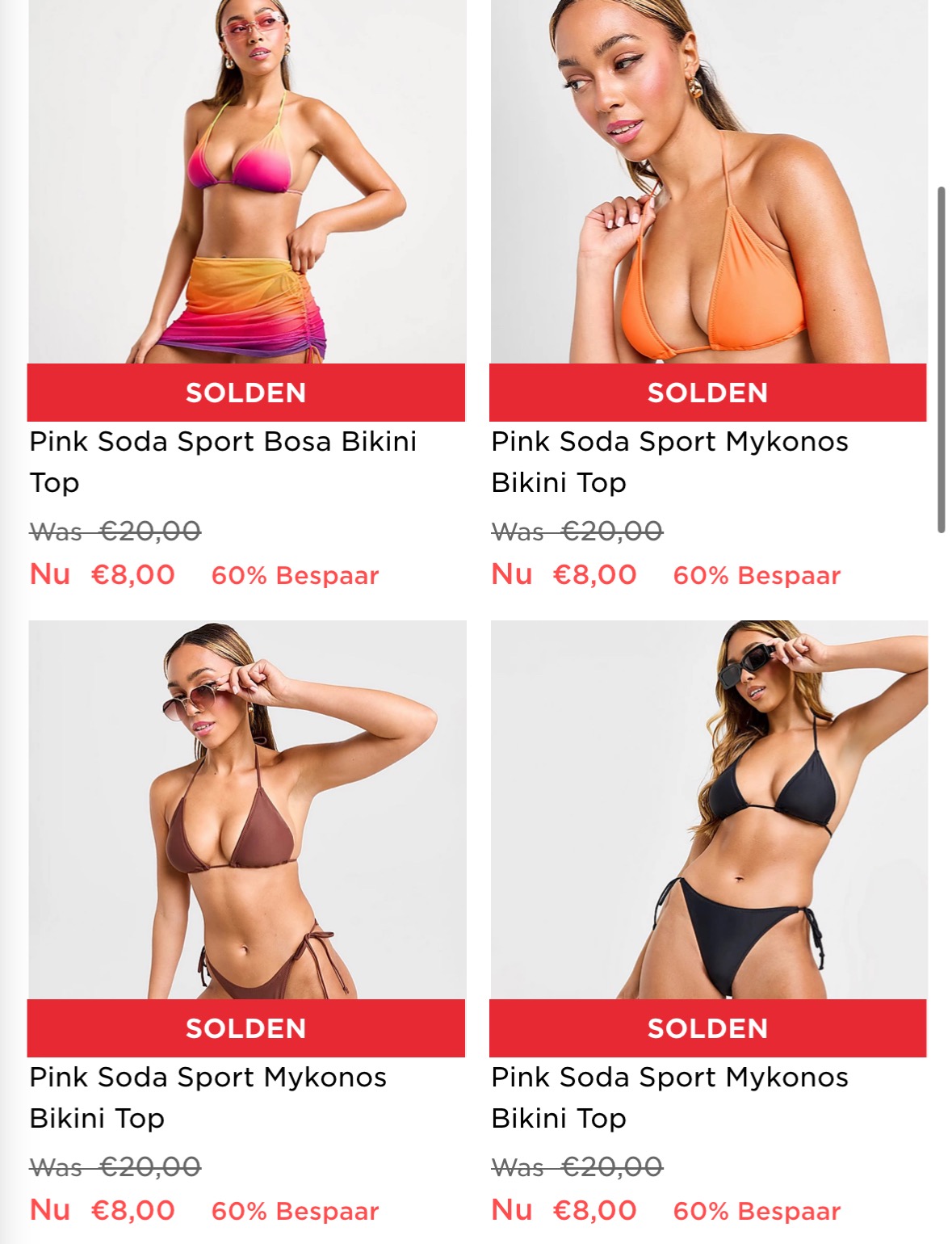Click the crossed-out Was €20,00 on the orange top
Viewport: 952px width, 1244px height.
pyautogui.click(x=577, y=532)
